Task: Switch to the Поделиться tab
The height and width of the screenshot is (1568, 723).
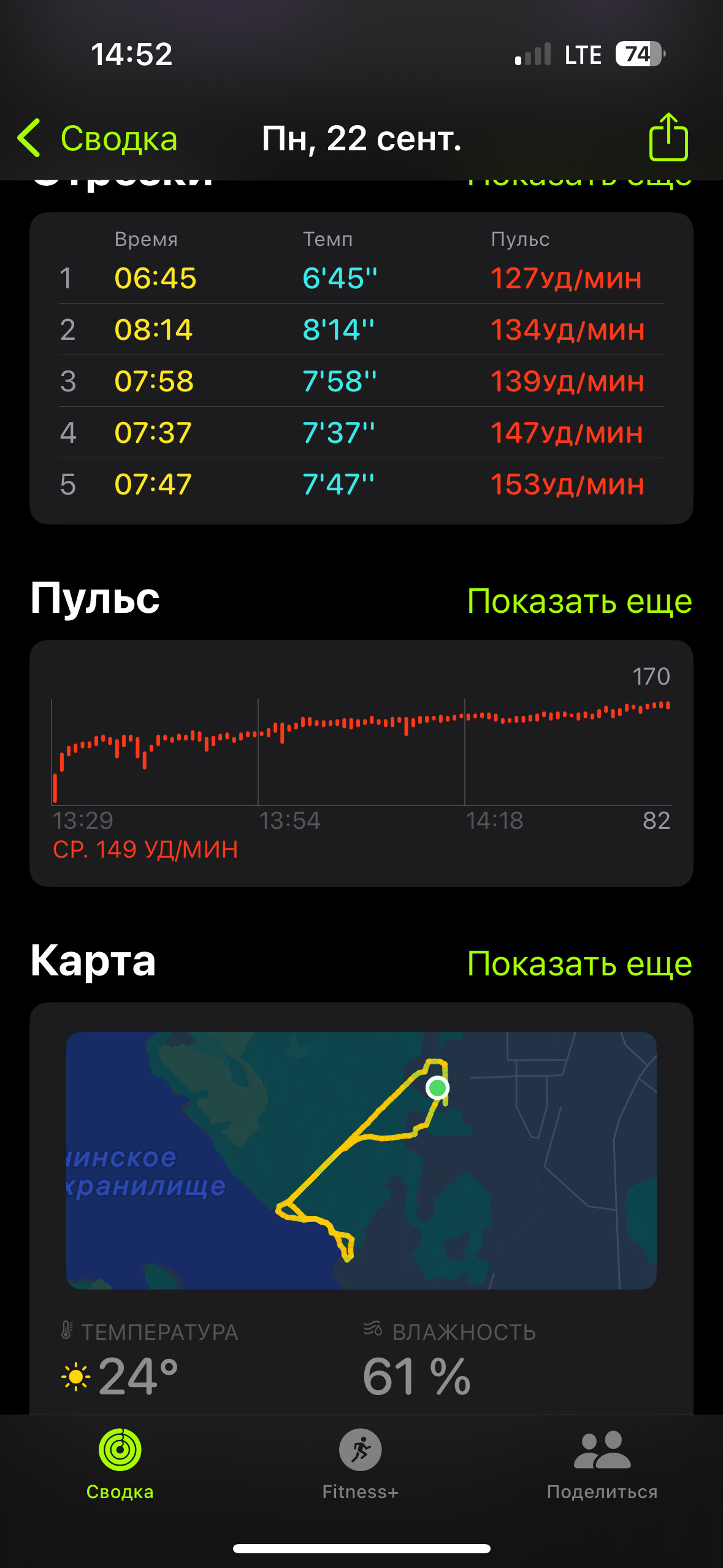Action: coord(602,1464)
